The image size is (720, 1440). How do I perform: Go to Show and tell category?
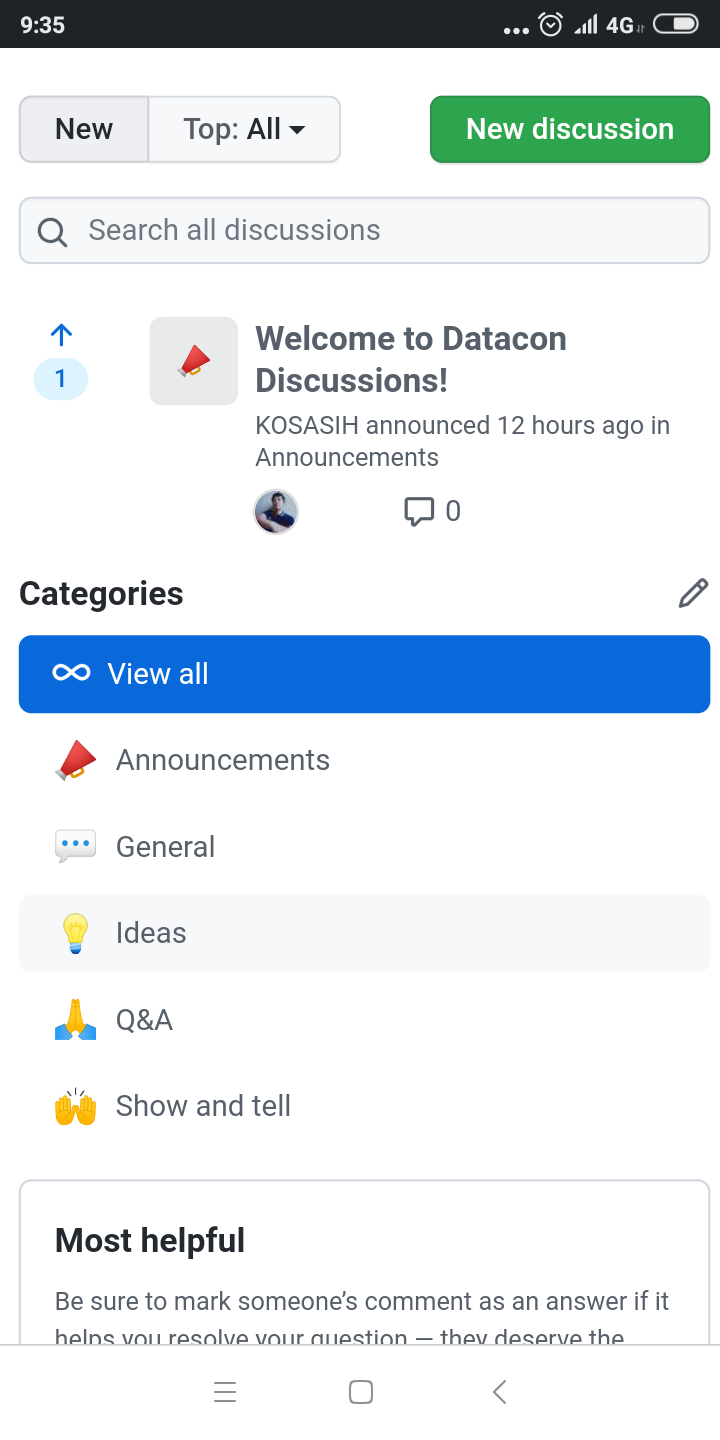203,1106
